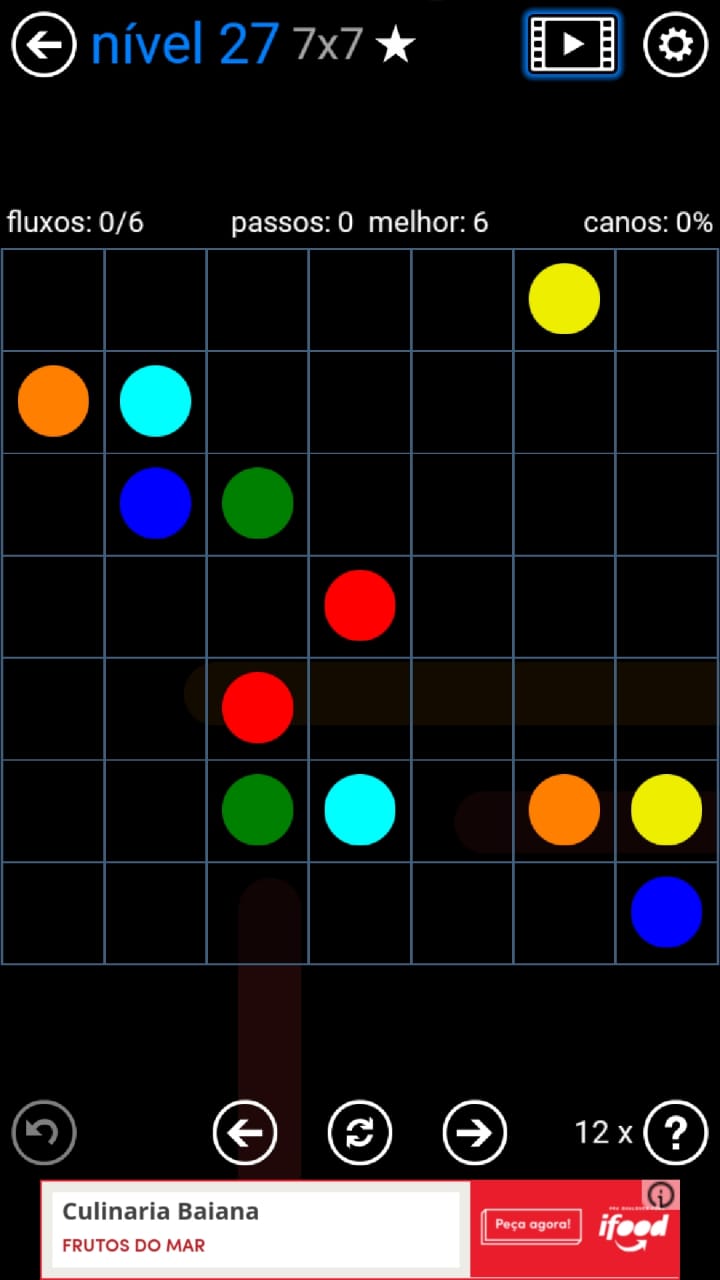This screenshot has height=1280, width=720.
Task: Open the settings gear
Action: click(x=675, y=45)
